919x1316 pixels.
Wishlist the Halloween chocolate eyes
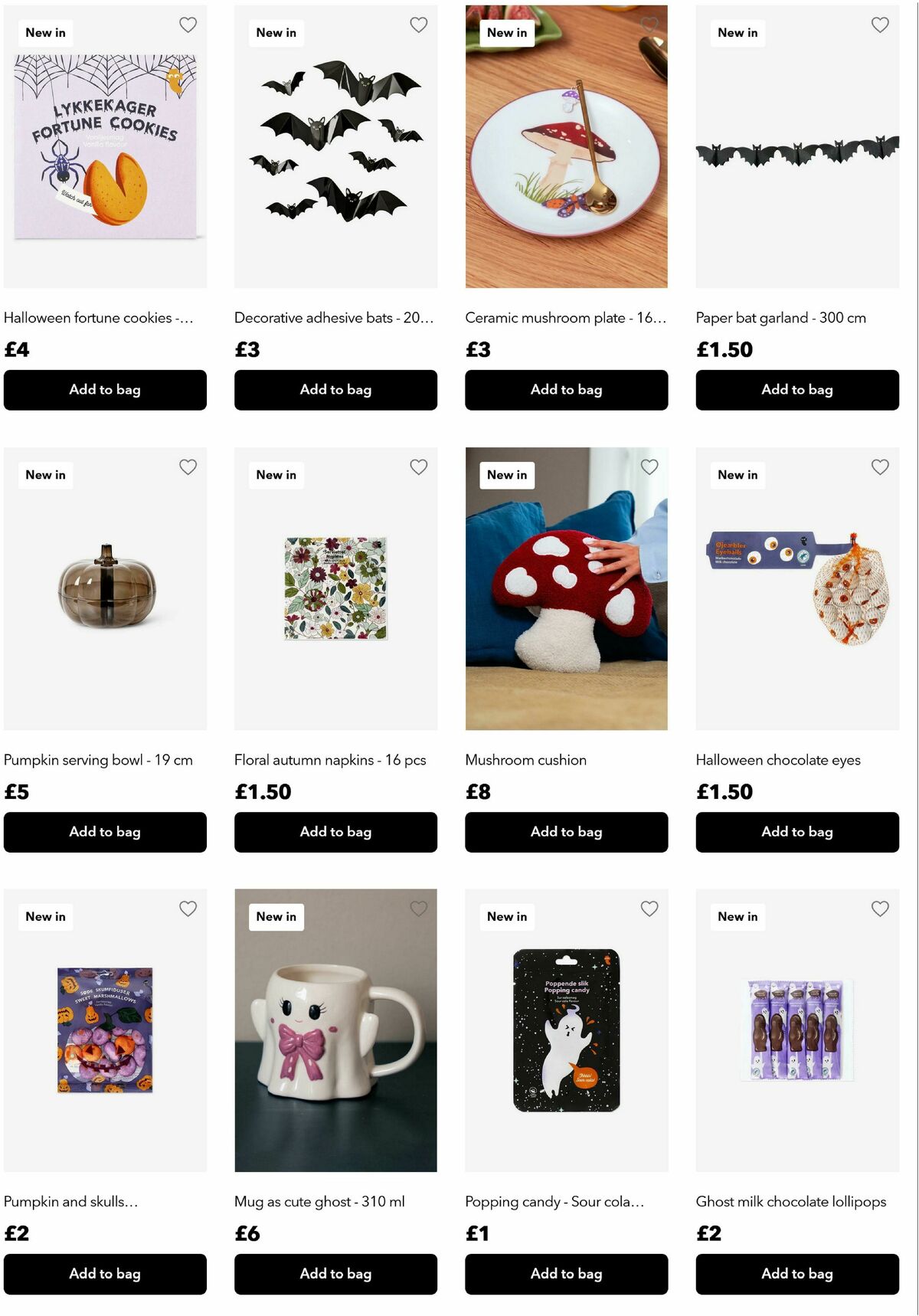click(880, 467)
